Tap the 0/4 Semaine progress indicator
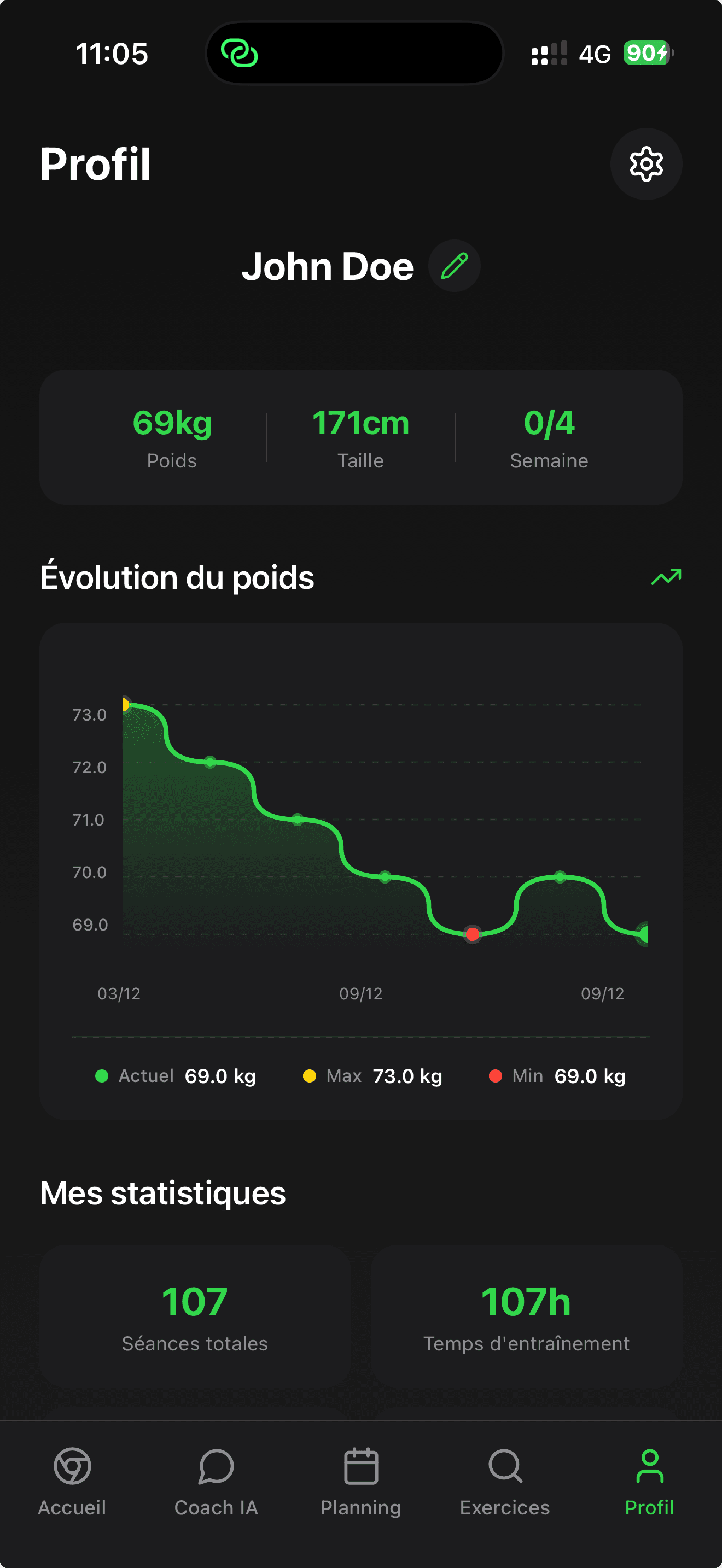Viewport: 722px width, 1568px height. tap(549, 436)
